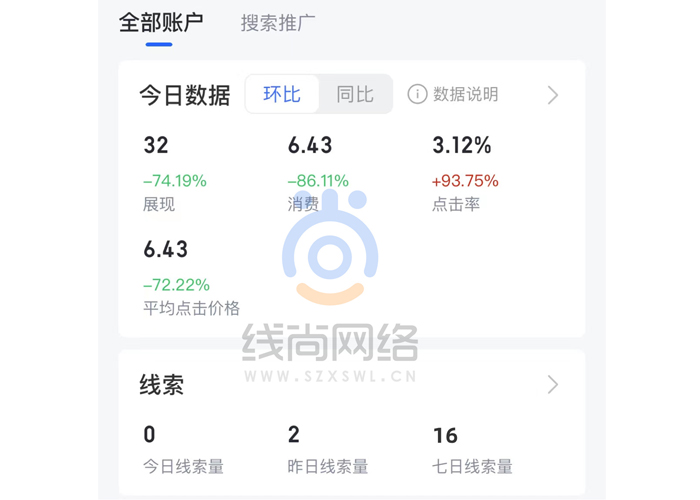Switch to the 全部账户 tab
This screenshot has height=500, width=700.
click(160, 22)
